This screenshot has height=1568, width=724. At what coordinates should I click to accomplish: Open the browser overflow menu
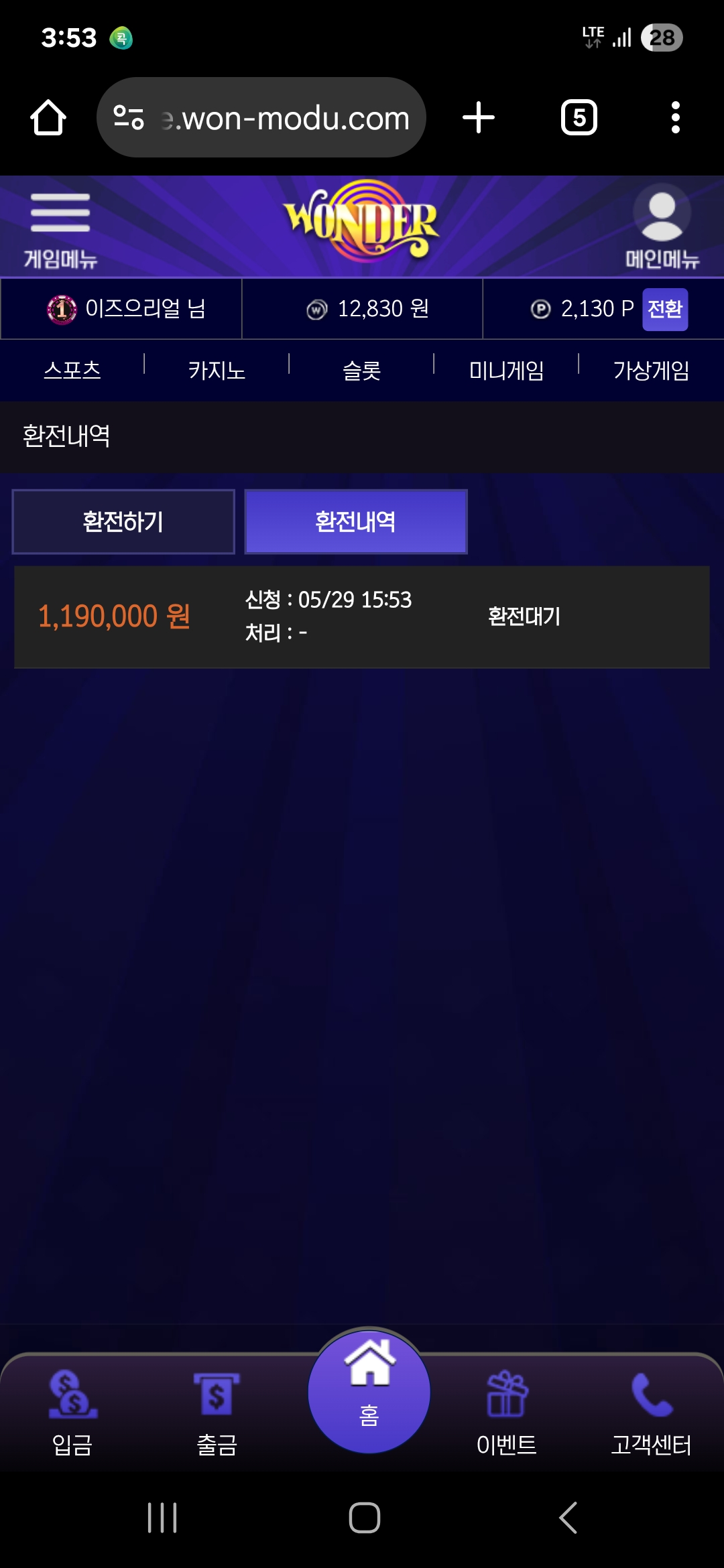[675, 117]
